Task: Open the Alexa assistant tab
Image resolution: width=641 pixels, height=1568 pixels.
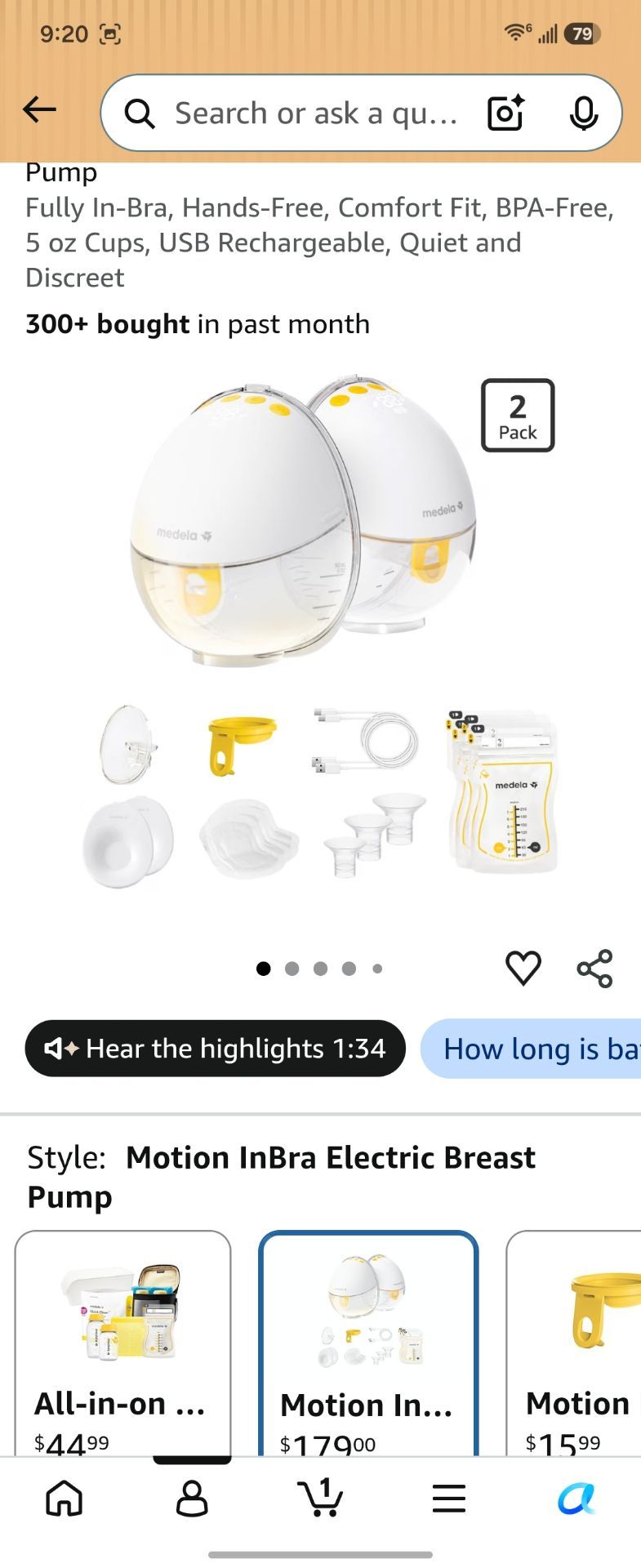Action: [x=576, y=1499]
